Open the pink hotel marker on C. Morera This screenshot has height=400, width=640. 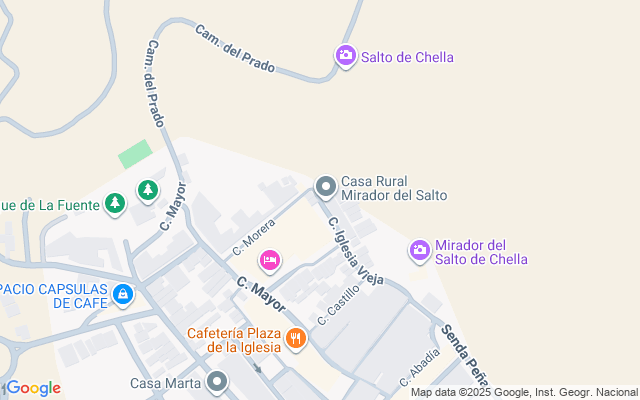click(269, 262)
